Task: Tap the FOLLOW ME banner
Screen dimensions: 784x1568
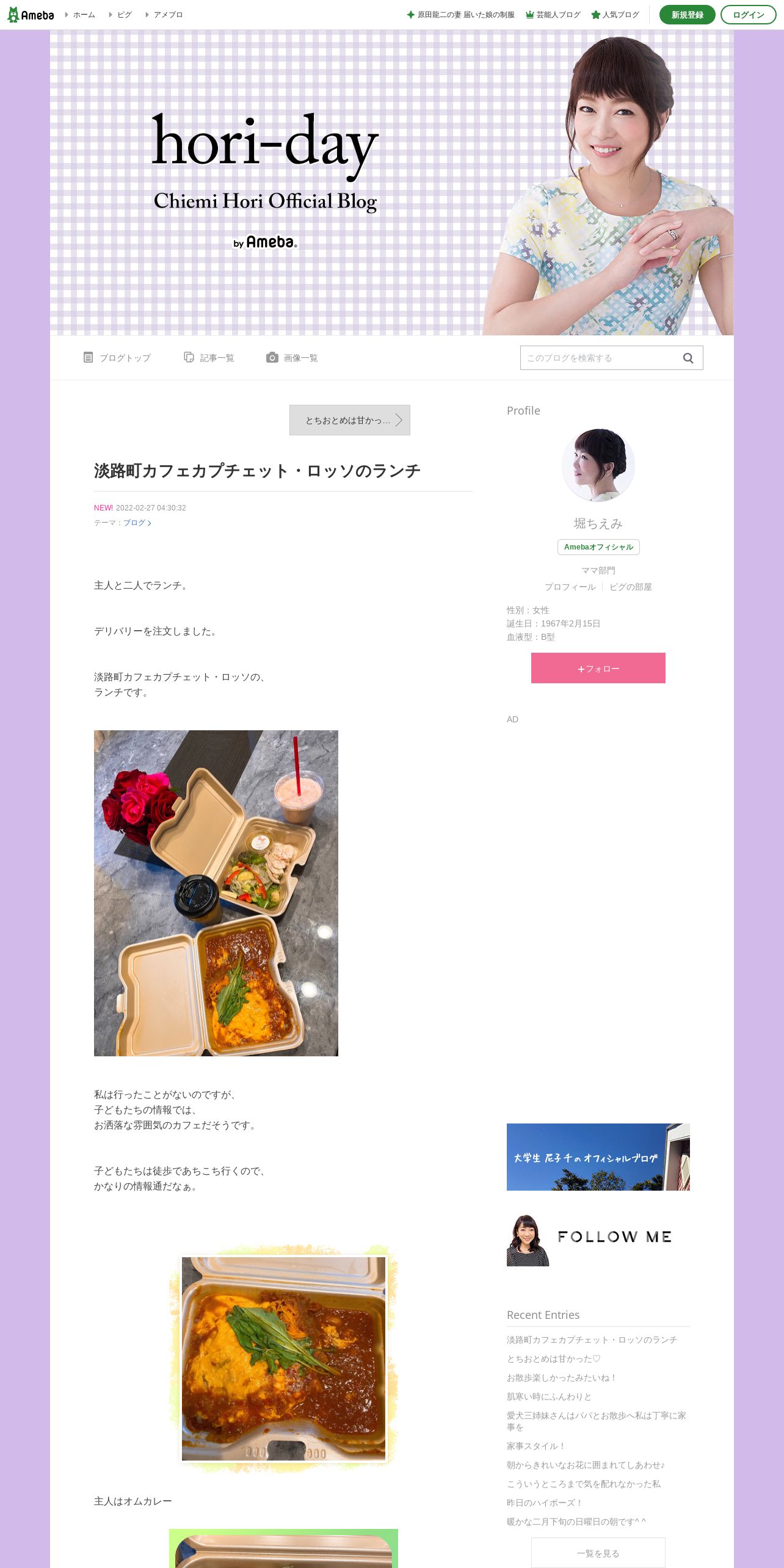Action: pos(591,1240)
